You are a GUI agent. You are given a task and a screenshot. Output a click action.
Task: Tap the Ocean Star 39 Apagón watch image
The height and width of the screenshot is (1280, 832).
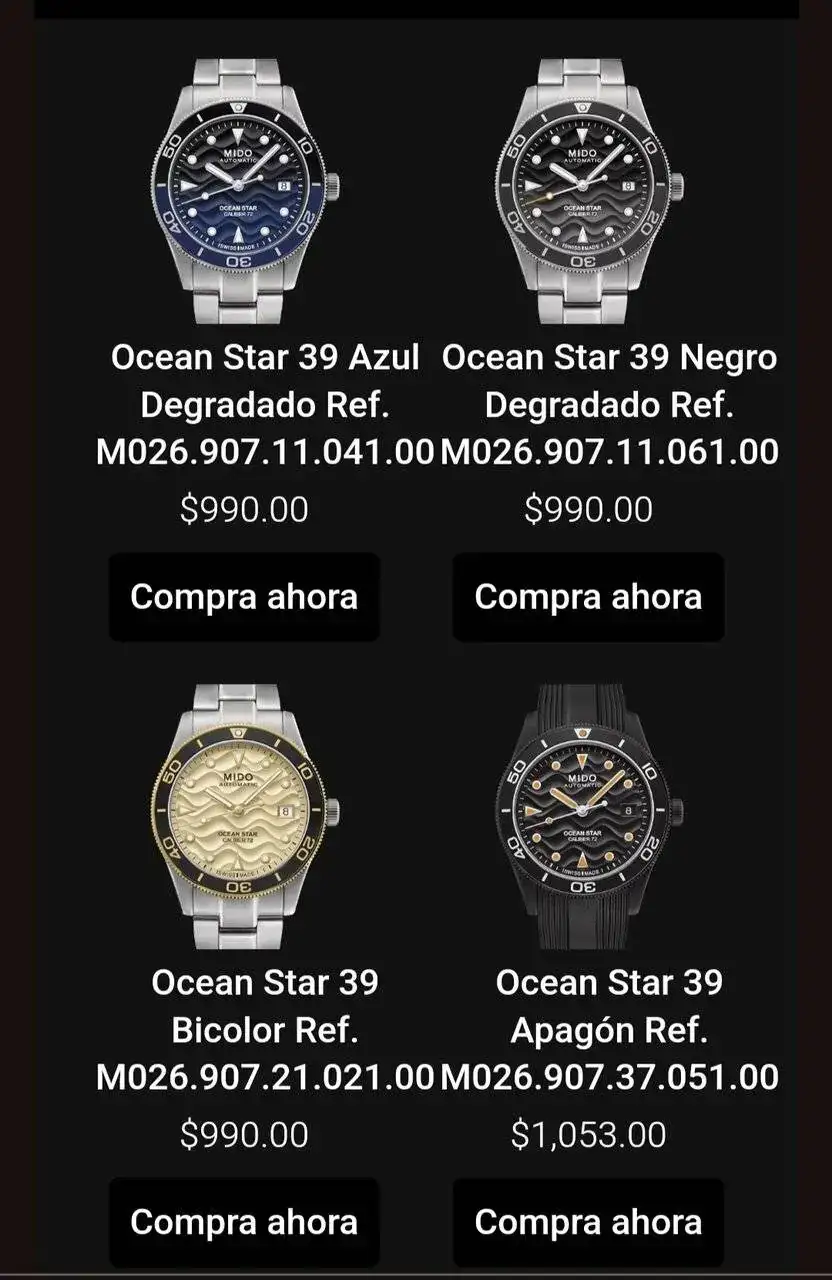tap(588, 815)
